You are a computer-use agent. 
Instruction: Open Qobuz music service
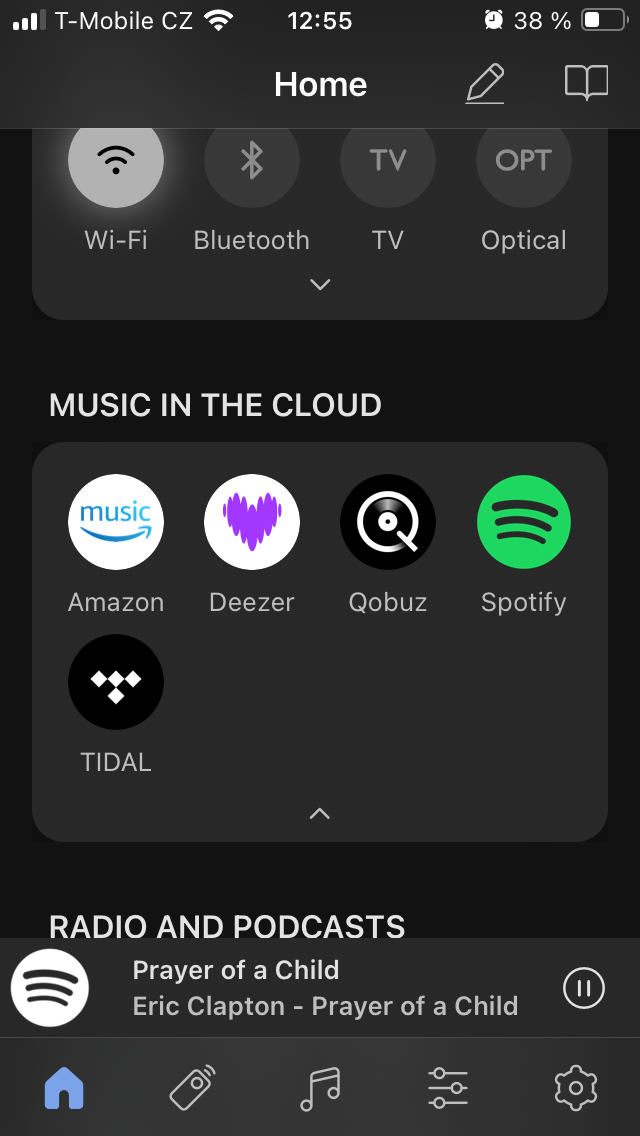(x=388, y=522)
